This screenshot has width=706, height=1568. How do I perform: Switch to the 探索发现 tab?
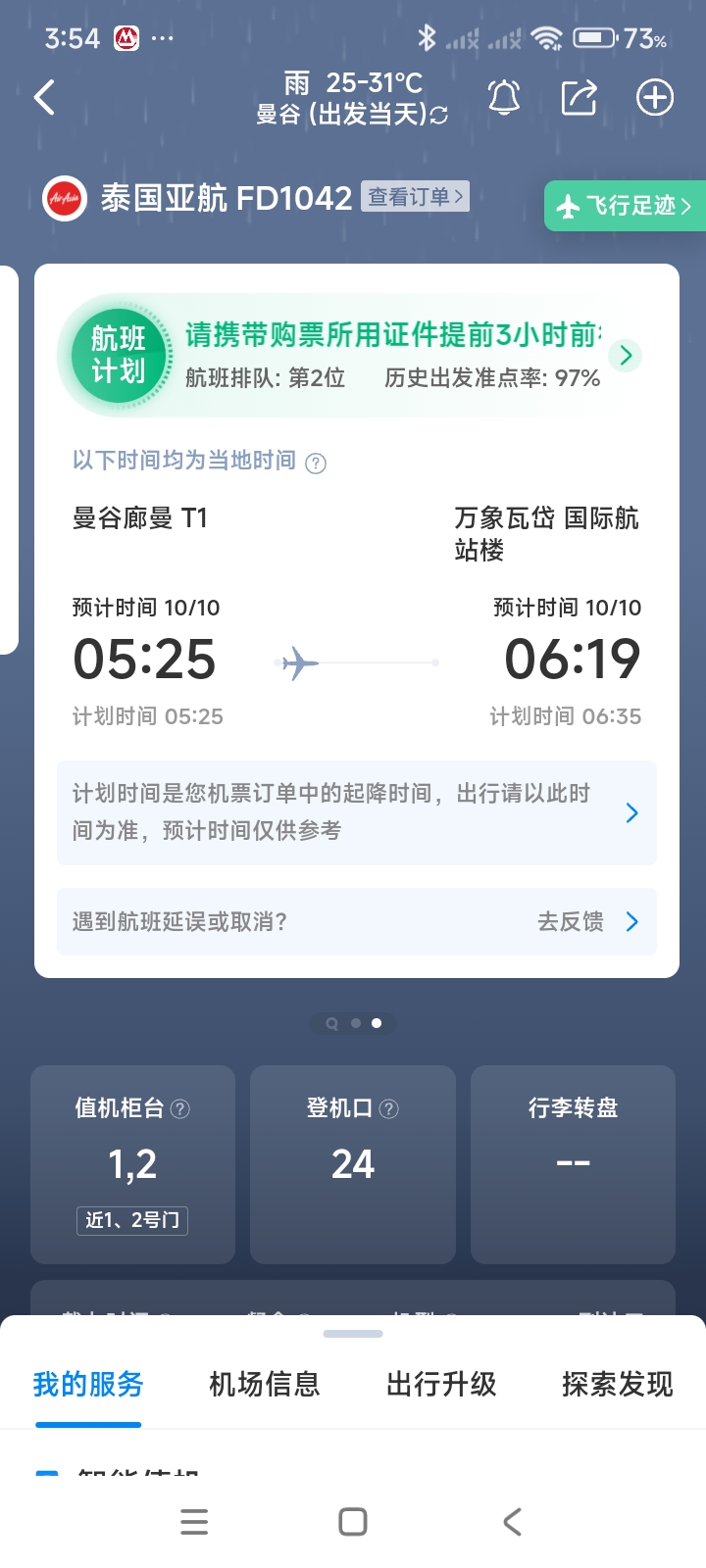(618, 1384)
